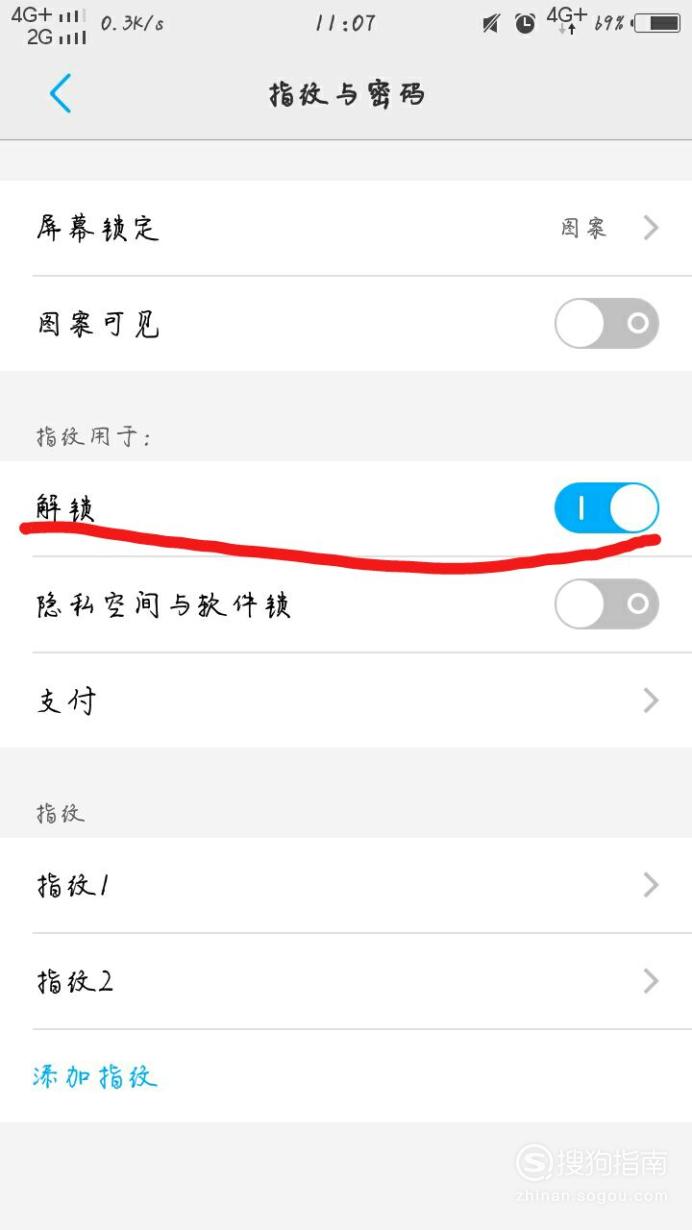Enable 隐私空间与软件锁 switch
This screenshot has height=1230, width=692.
[606, 604]
